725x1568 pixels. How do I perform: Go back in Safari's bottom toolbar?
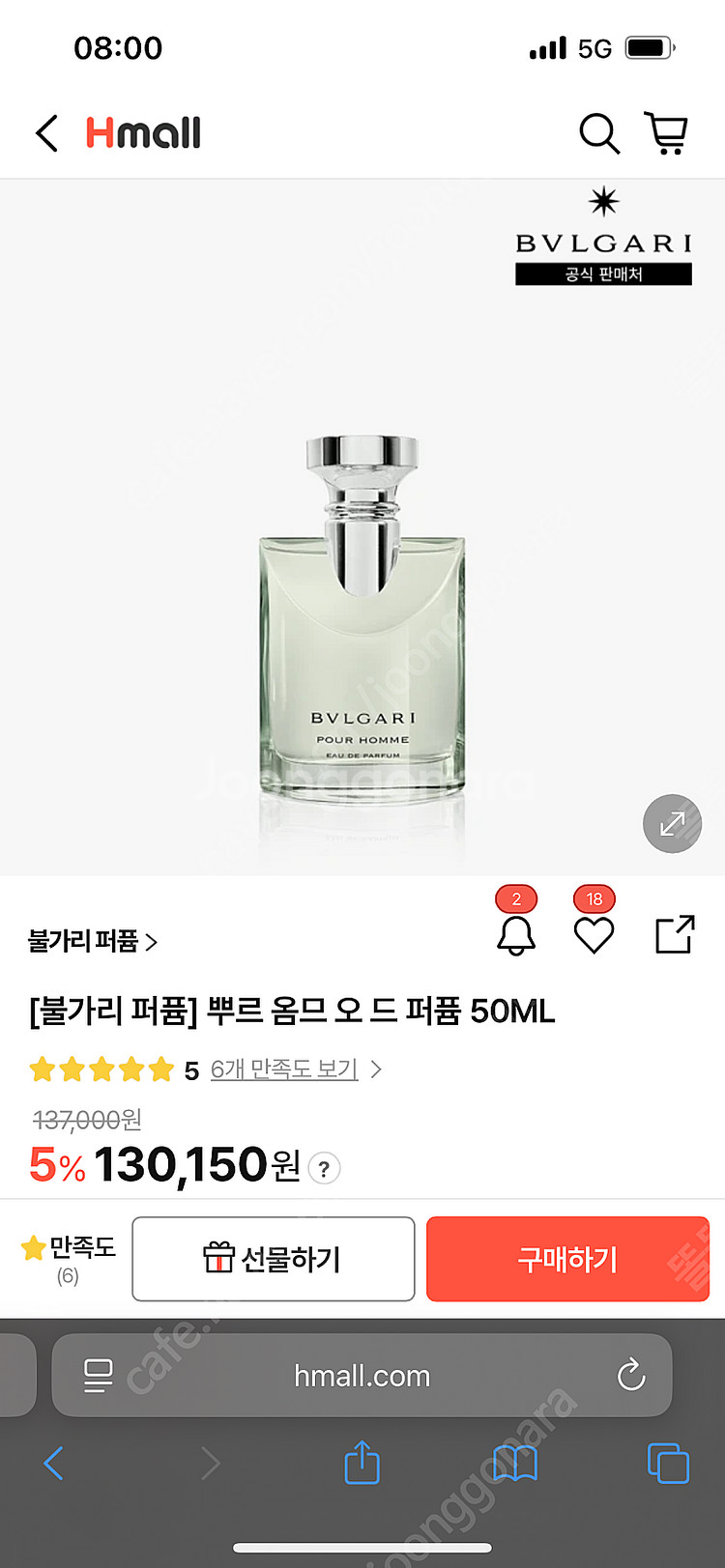(x=54, y=1463)
